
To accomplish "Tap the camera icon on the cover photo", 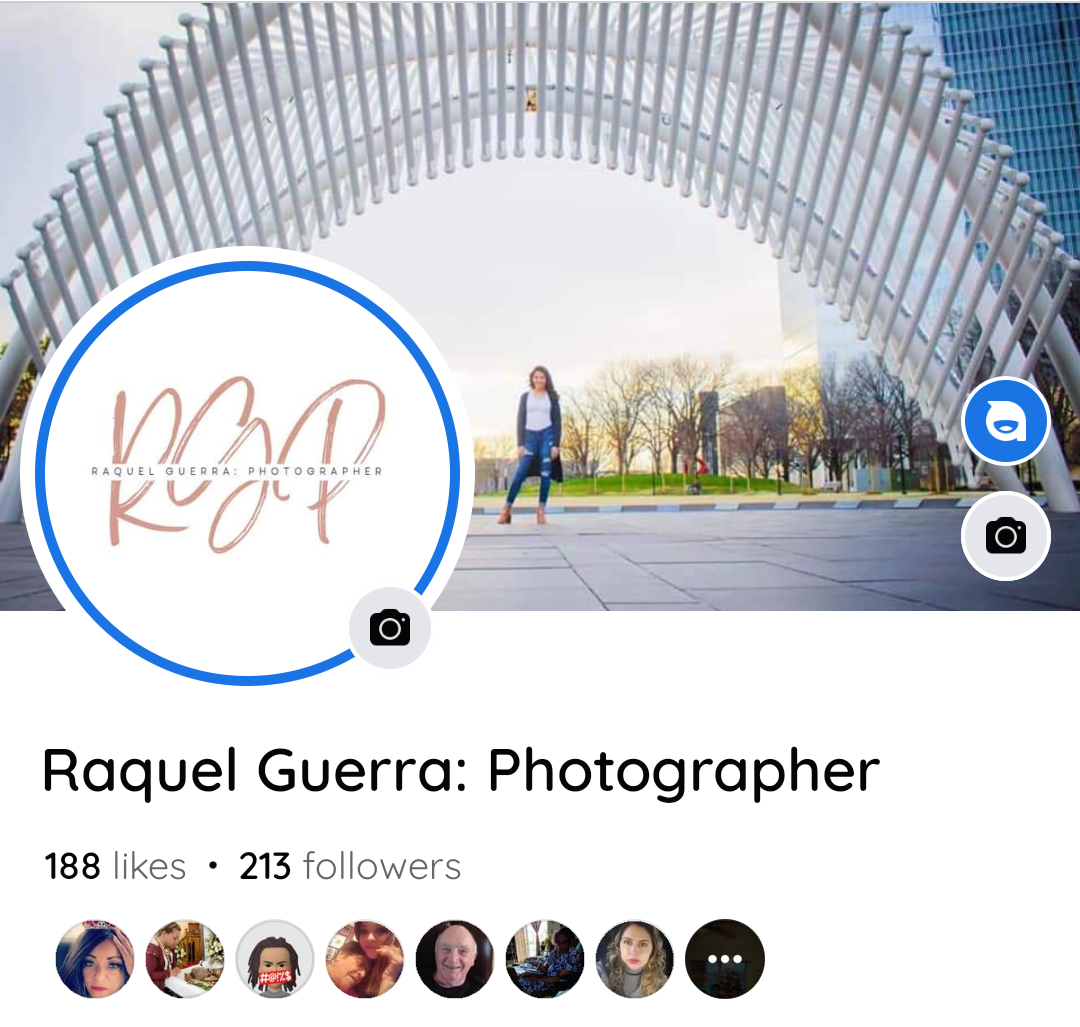I will click(x=1006, y=536).
